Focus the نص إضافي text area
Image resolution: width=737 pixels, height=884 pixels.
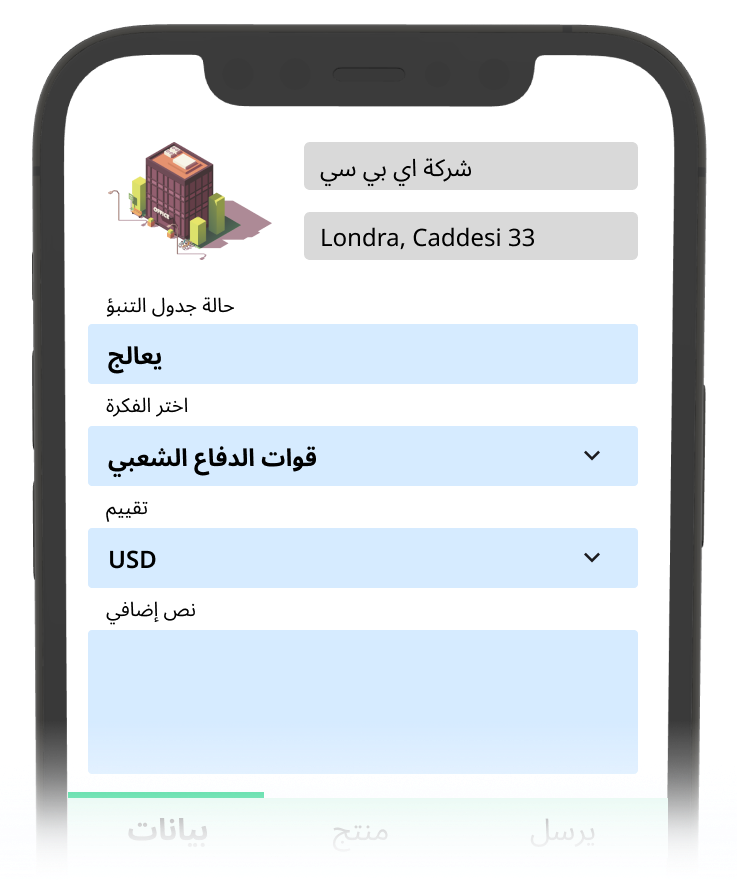coord(362,701)
